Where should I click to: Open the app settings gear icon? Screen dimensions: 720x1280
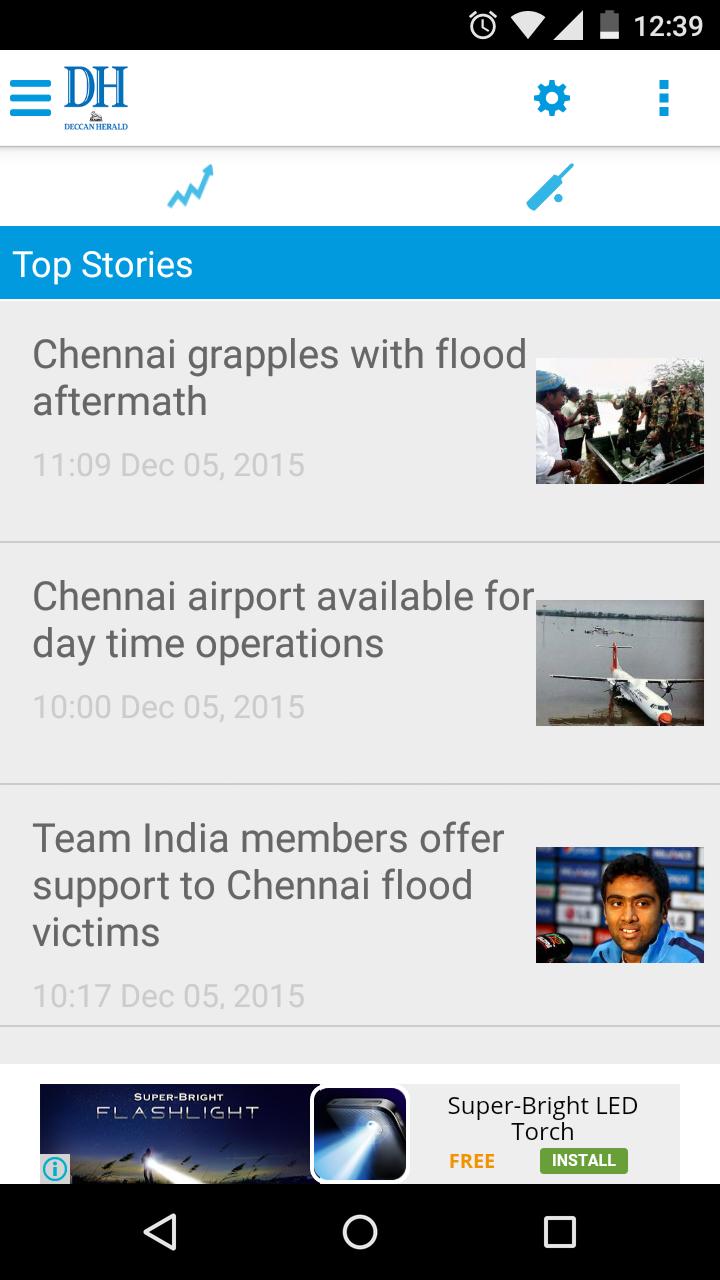tap(551, 97)
